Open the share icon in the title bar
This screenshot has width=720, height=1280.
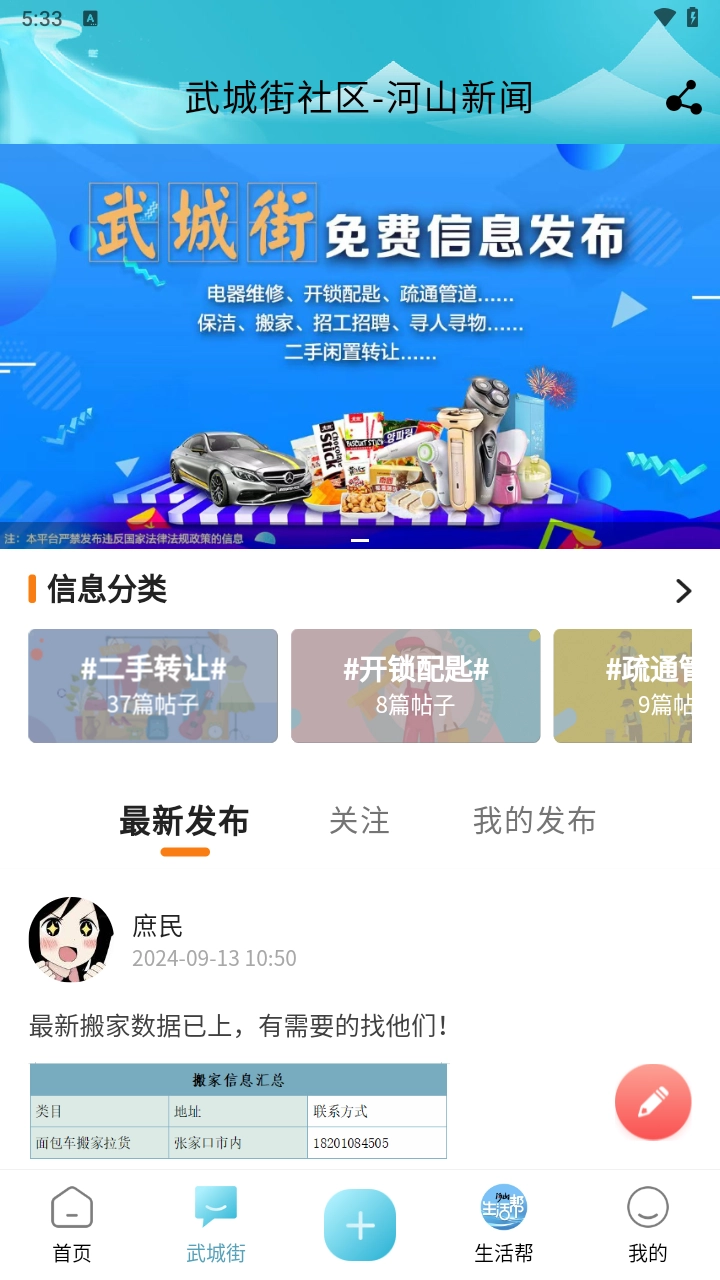coord(681,97)
